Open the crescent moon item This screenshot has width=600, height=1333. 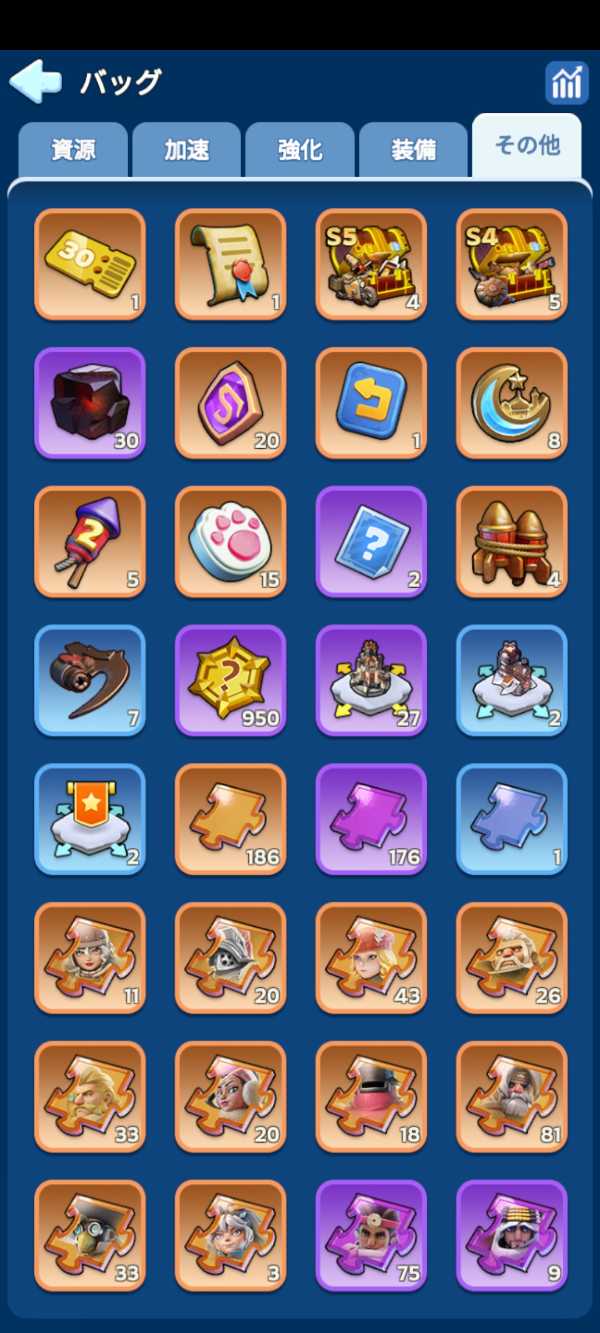511,403
